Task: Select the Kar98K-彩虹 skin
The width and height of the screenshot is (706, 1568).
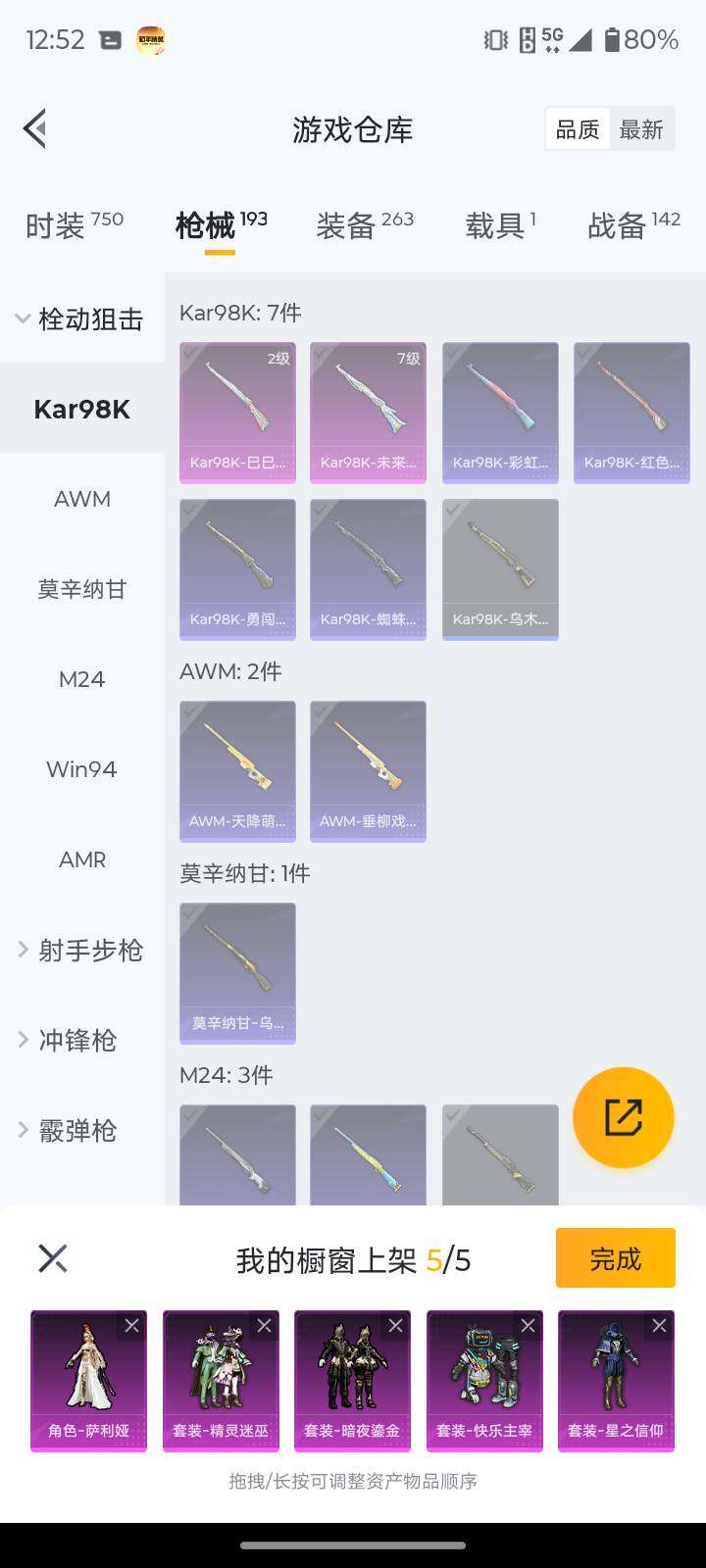Action: pyautogui.click(x=500, y=412)
